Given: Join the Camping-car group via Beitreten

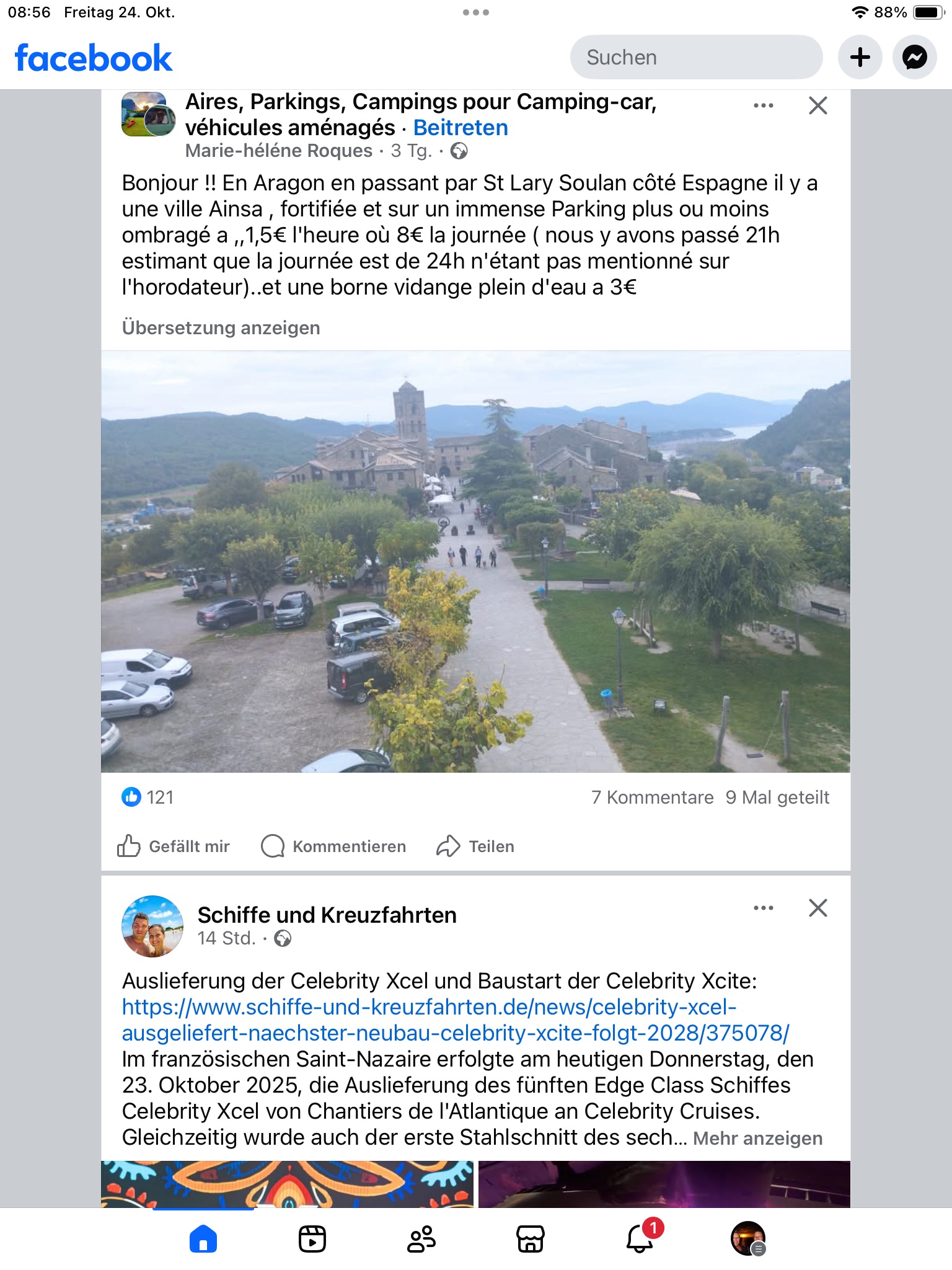Looking at the screenshot, I should pyautogui.click(x=461, y=128).
